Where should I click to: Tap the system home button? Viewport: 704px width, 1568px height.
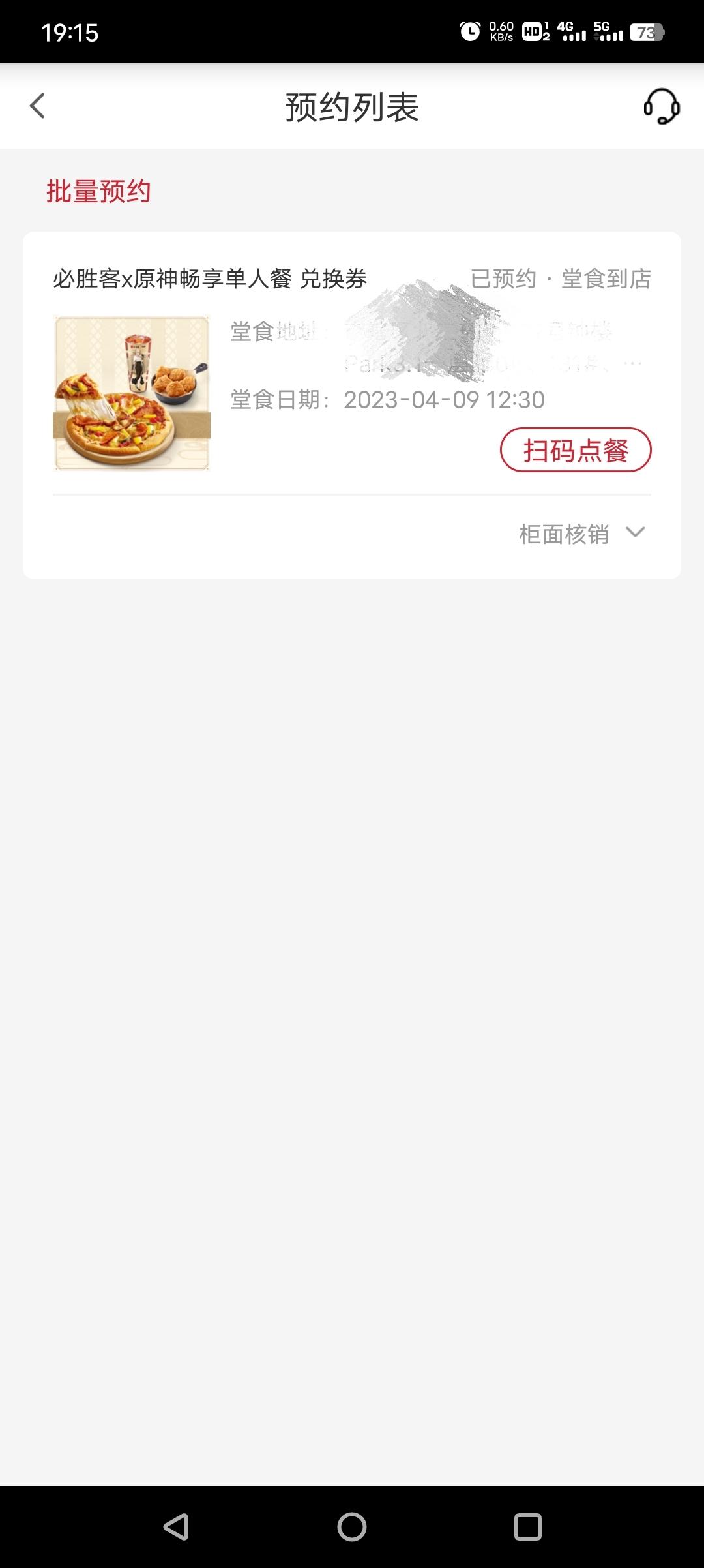point(352,1527)
